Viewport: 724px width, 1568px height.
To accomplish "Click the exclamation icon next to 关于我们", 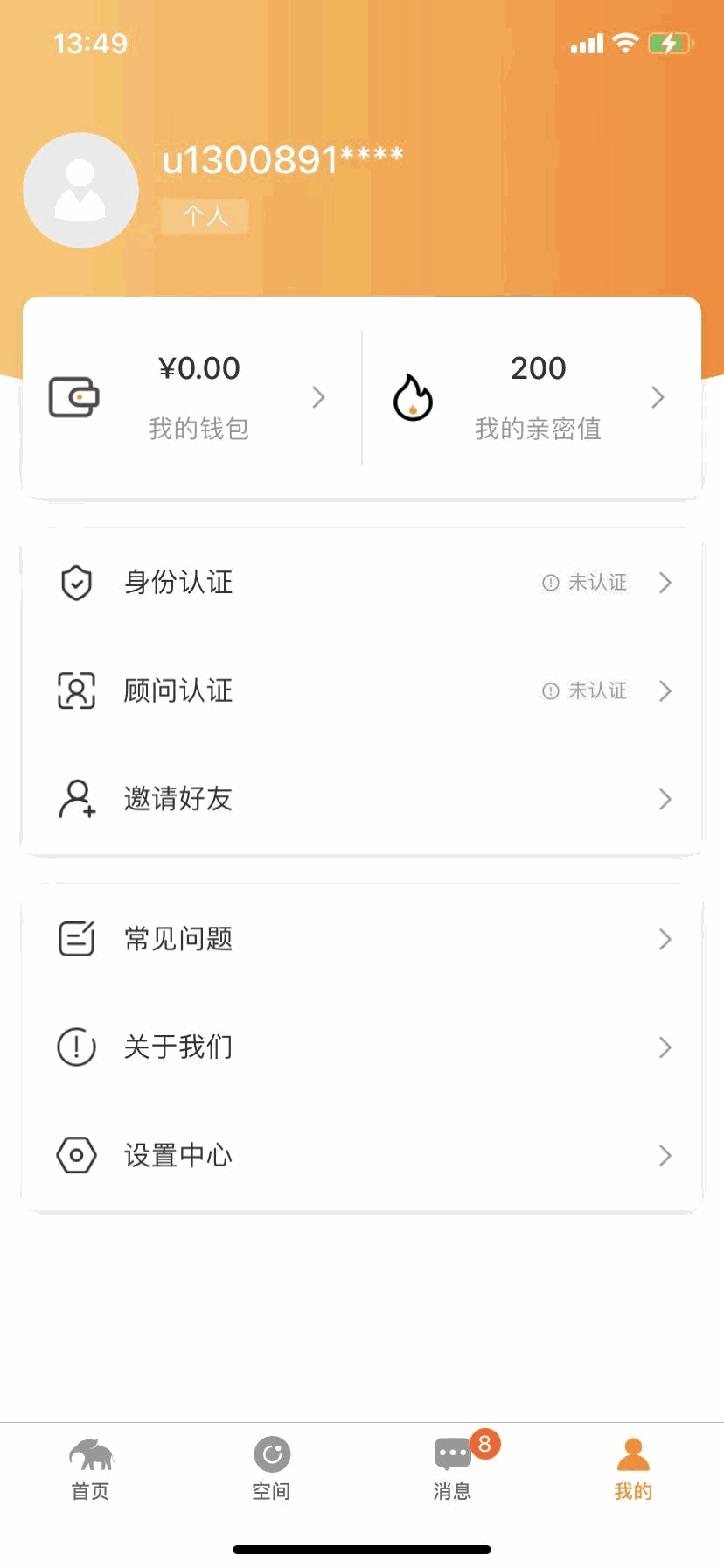I will pyautogui.click(x=76, y=1046).
